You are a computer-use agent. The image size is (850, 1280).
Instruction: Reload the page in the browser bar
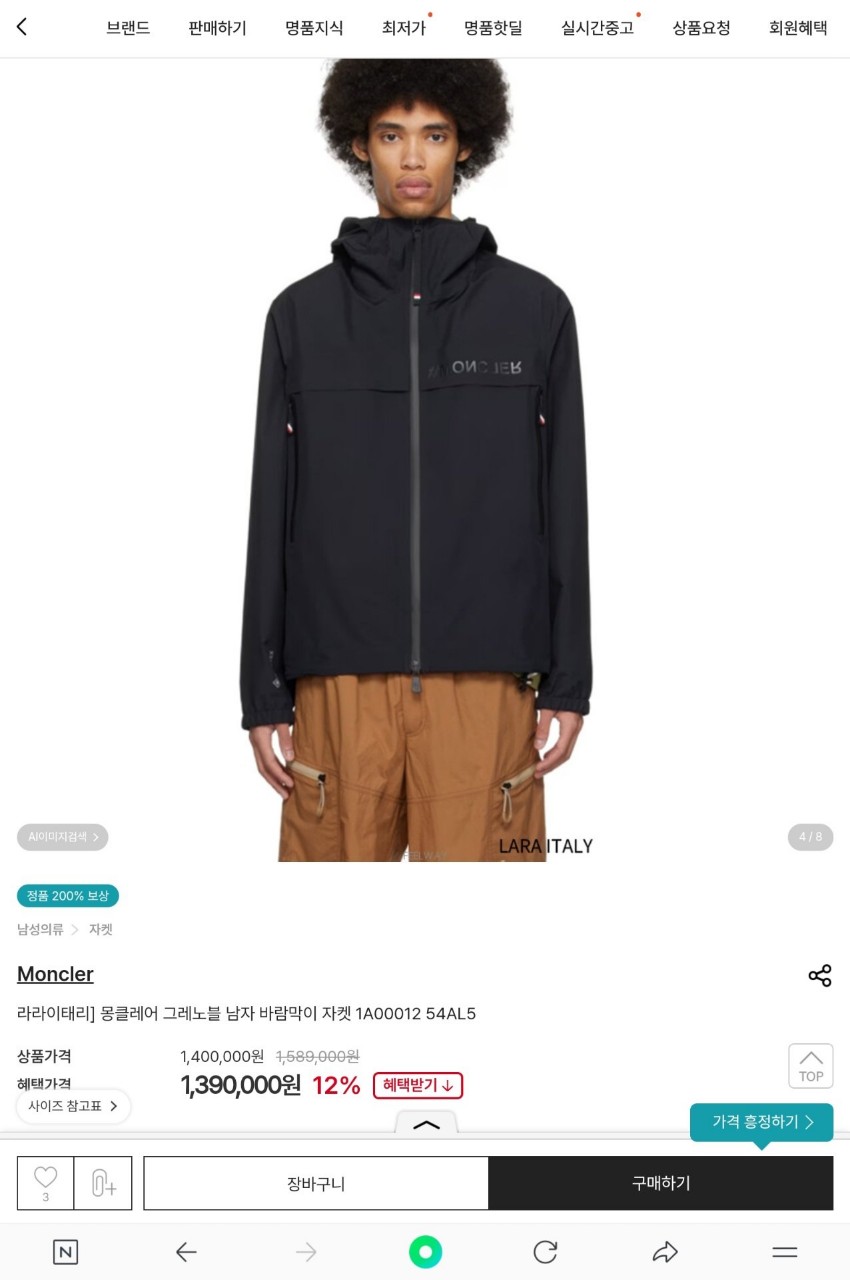click(x=545, y=1251)
